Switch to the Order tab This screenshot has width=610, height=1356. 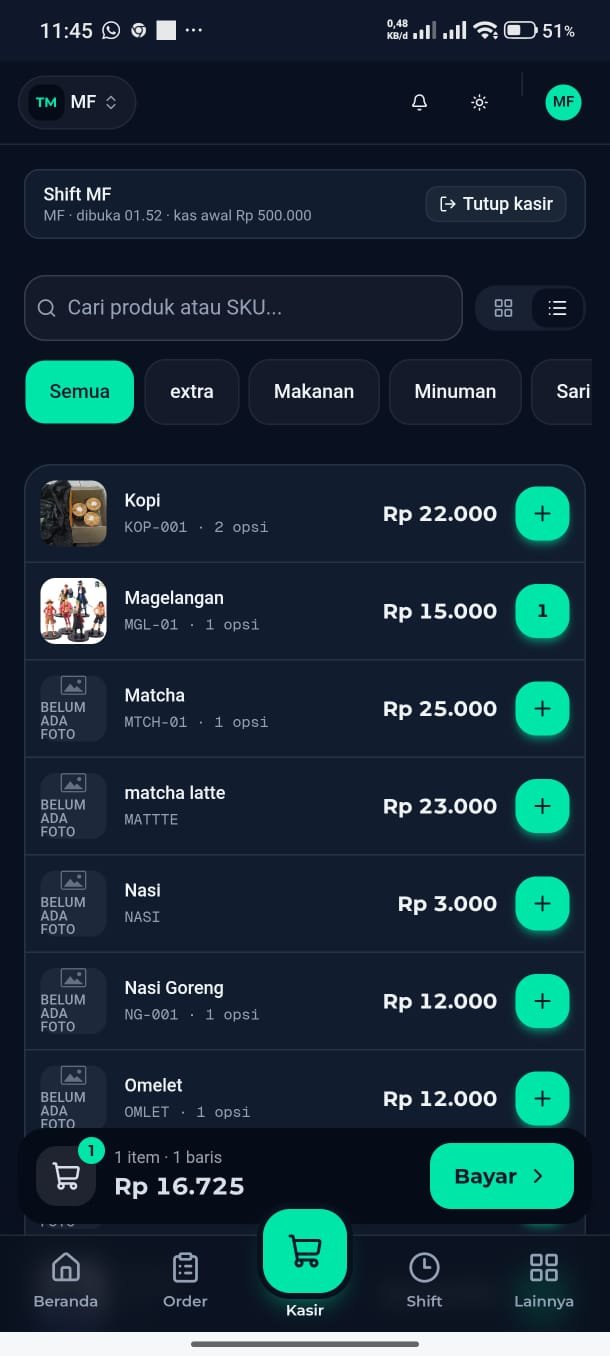tap(185, 1280)
